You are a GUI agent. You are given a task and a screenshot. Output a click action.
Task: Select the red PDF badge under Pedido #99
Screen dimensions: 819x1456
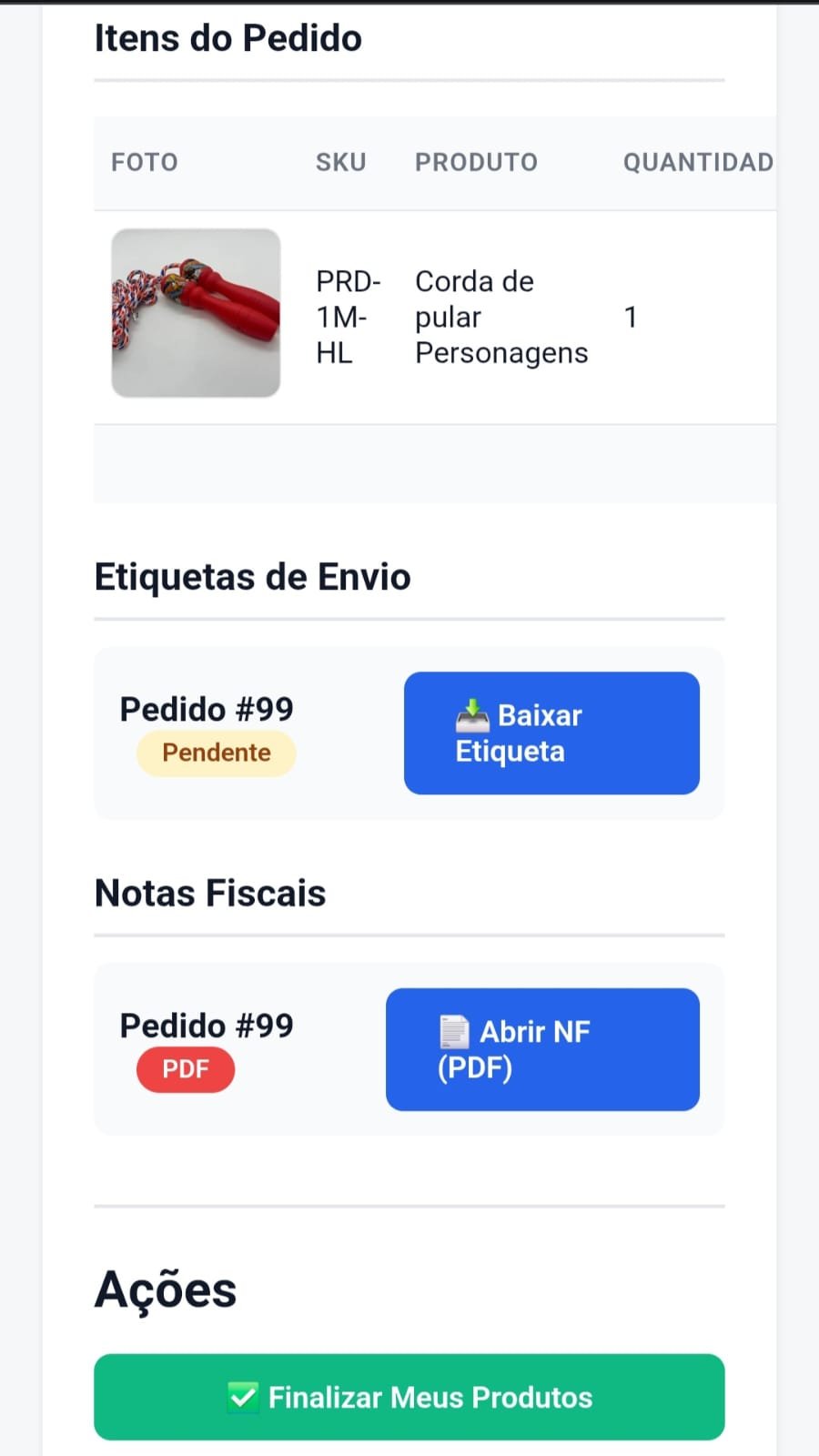click(185, 1069)
